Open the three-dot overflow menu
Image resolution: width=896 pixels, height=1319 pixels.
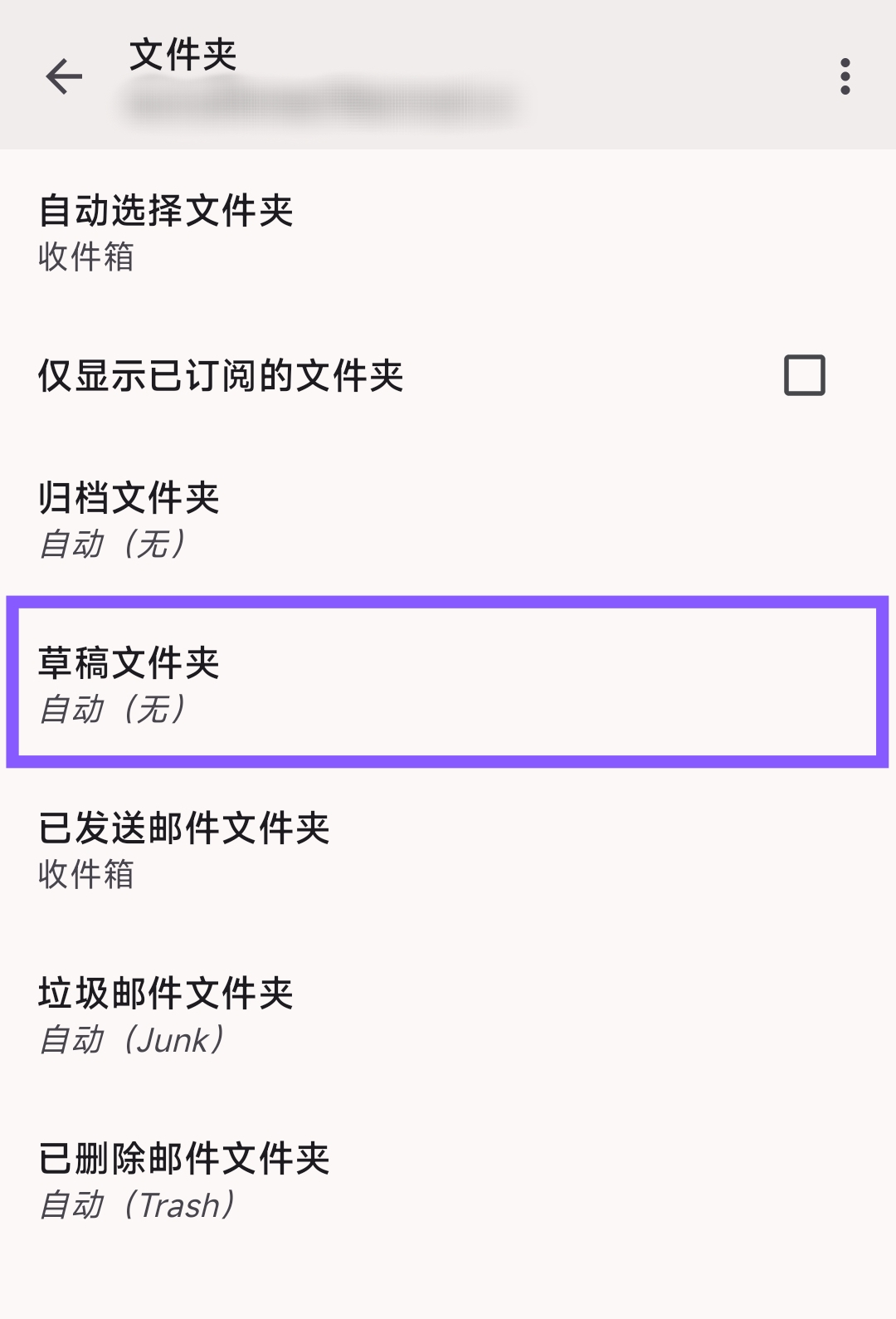click(x=845, y=76)
